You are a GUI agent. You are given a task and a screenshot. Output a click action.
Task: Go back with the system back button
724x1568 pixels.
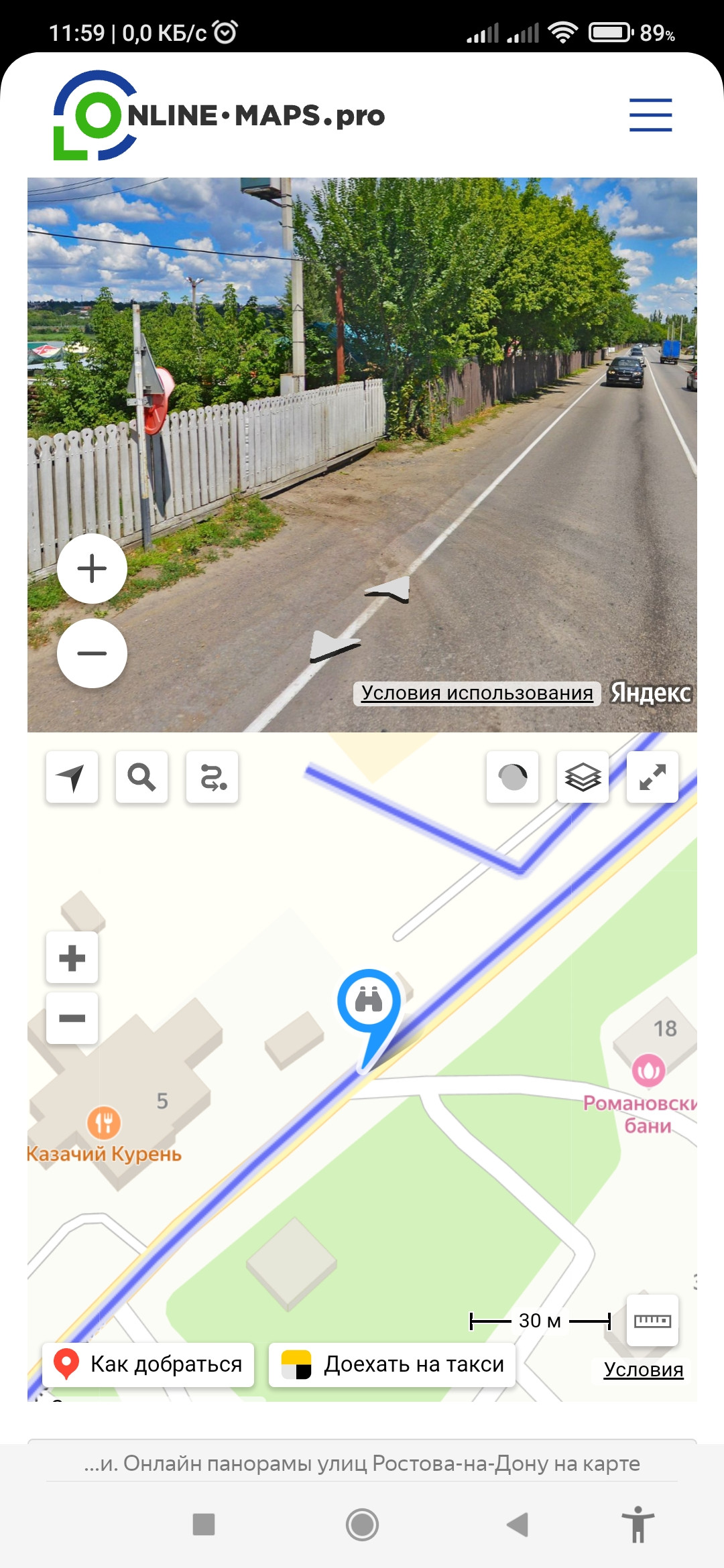click(x=518, y=1524)
